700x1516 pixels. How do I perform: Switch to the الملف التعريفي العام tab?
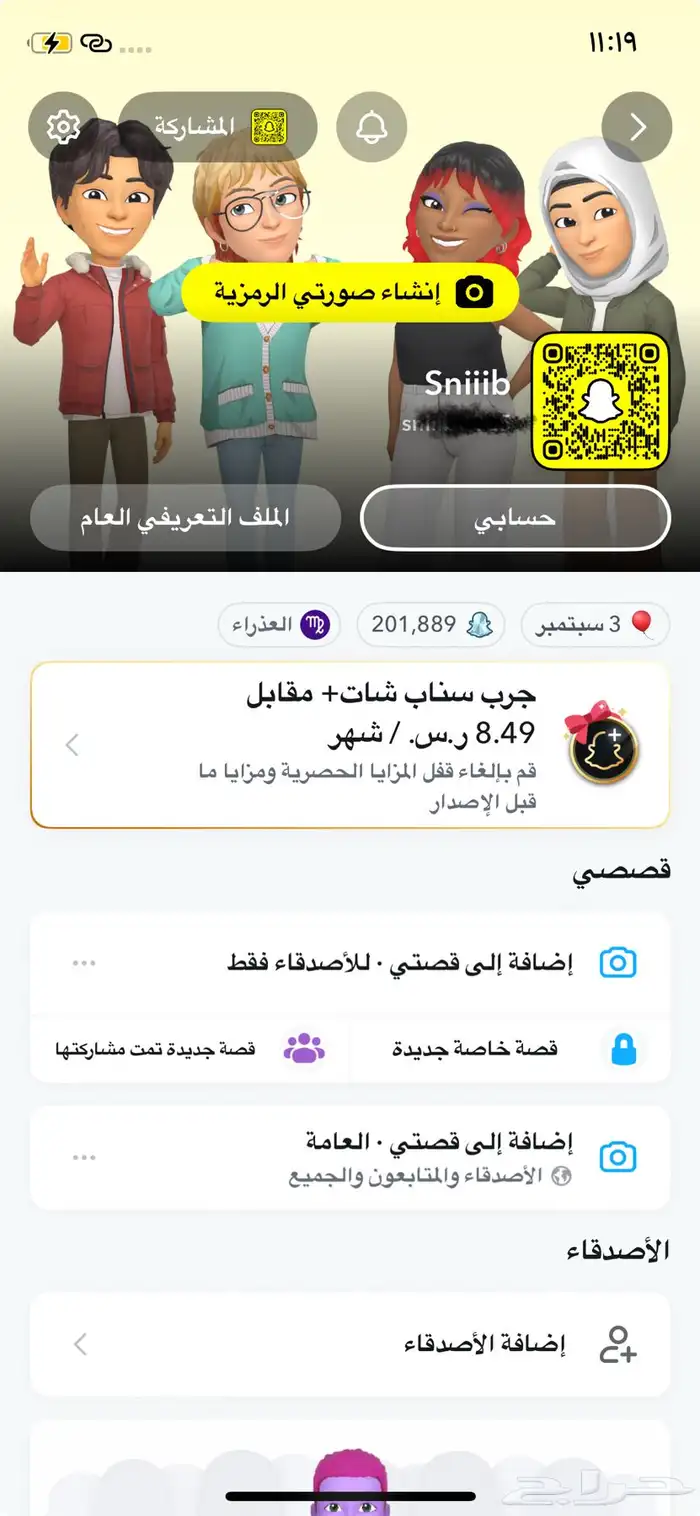185,519
